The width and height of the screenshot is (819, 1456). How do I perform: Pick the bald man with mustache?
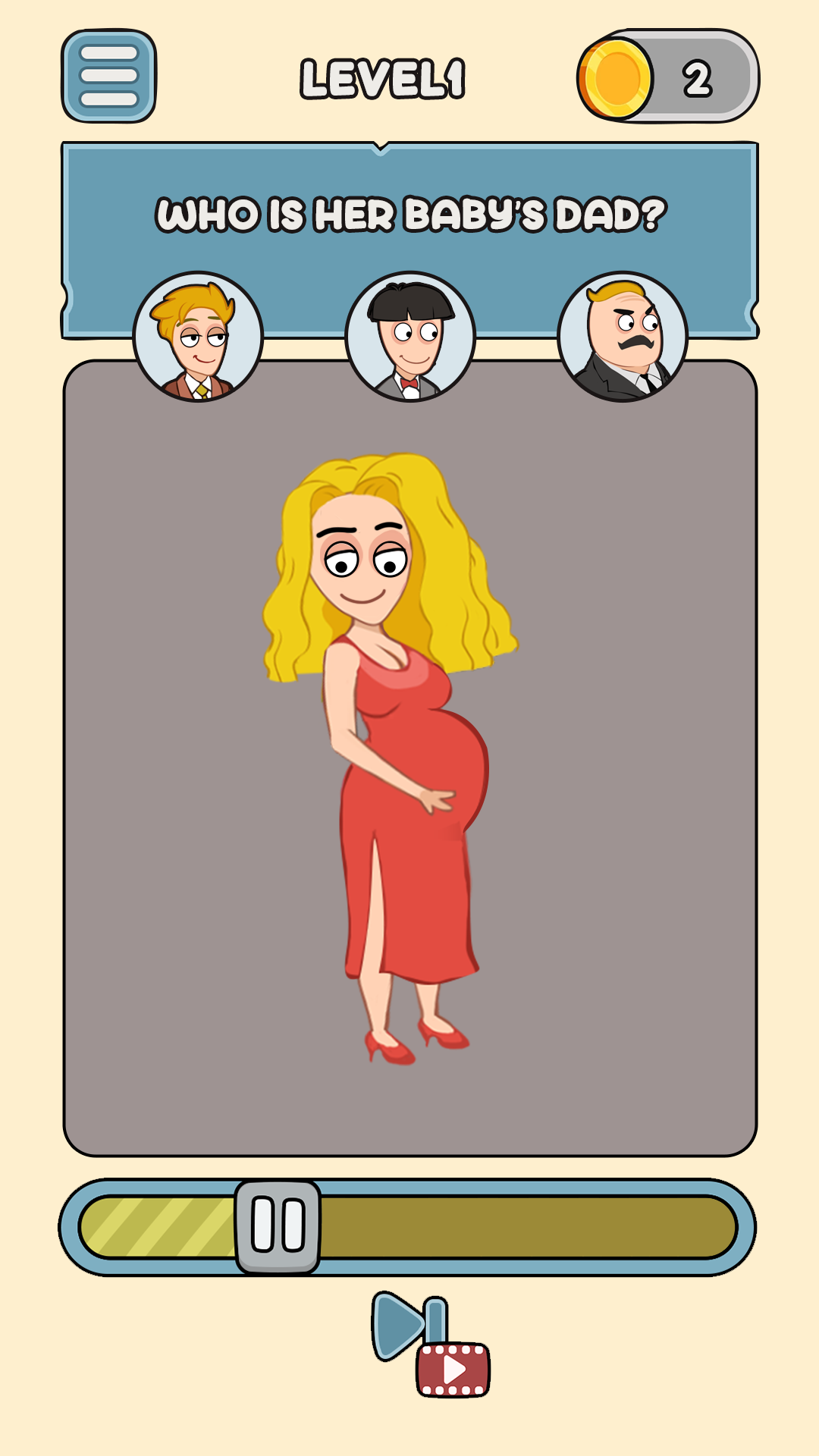click(623, 337)
